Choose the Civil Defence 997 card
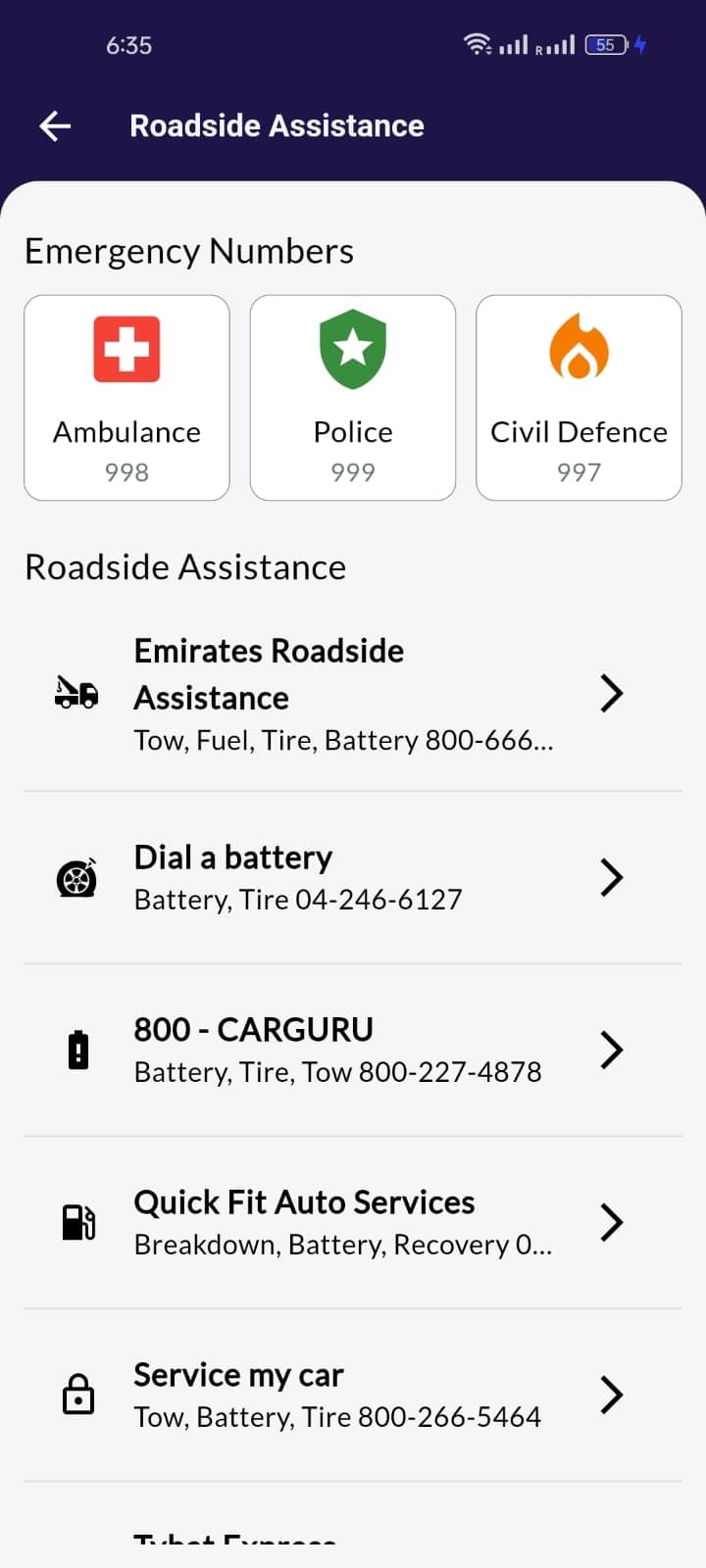Viewport: 706px width, 1568px height. point(579,398)
